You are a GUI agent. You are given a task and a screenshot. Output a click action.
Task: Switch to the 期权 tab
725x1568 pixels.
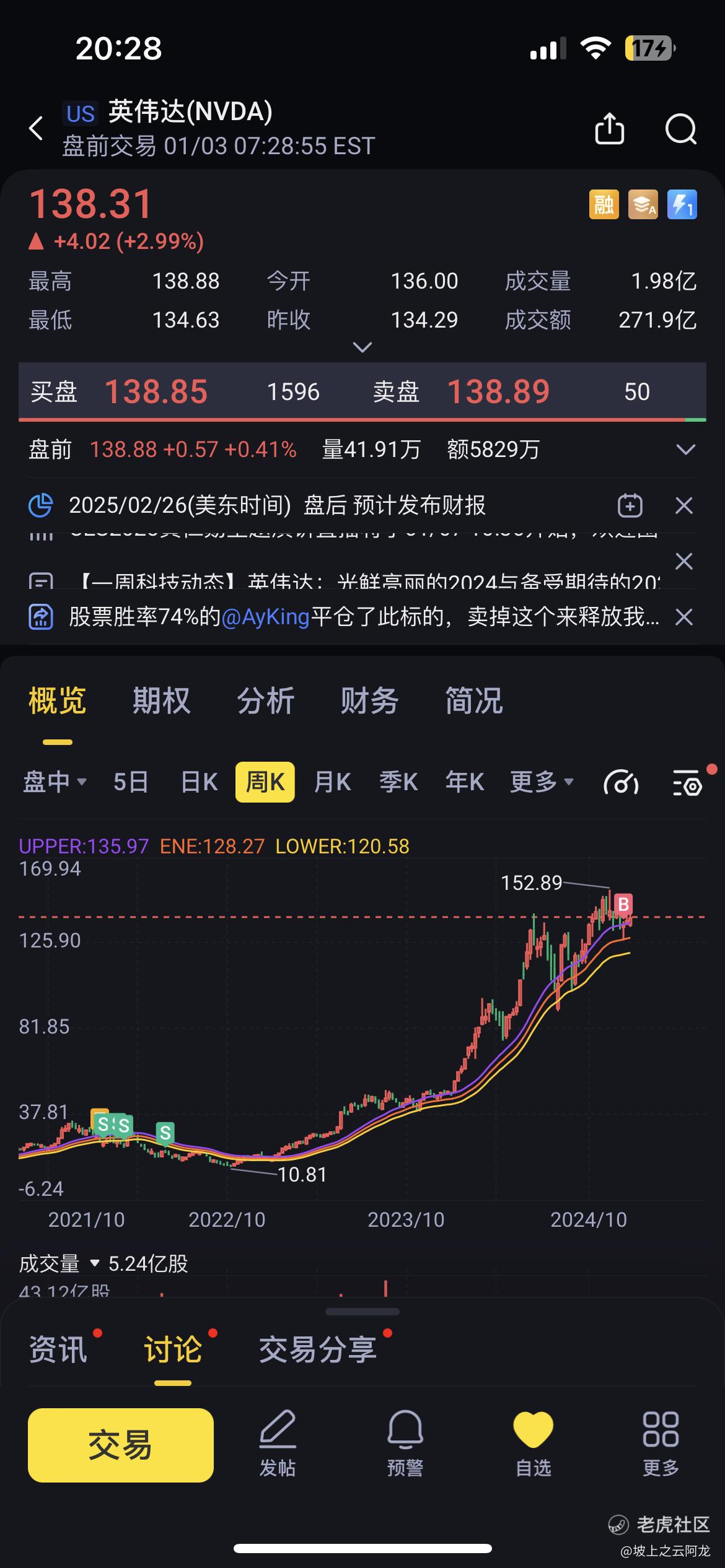(x=161, y=701)
